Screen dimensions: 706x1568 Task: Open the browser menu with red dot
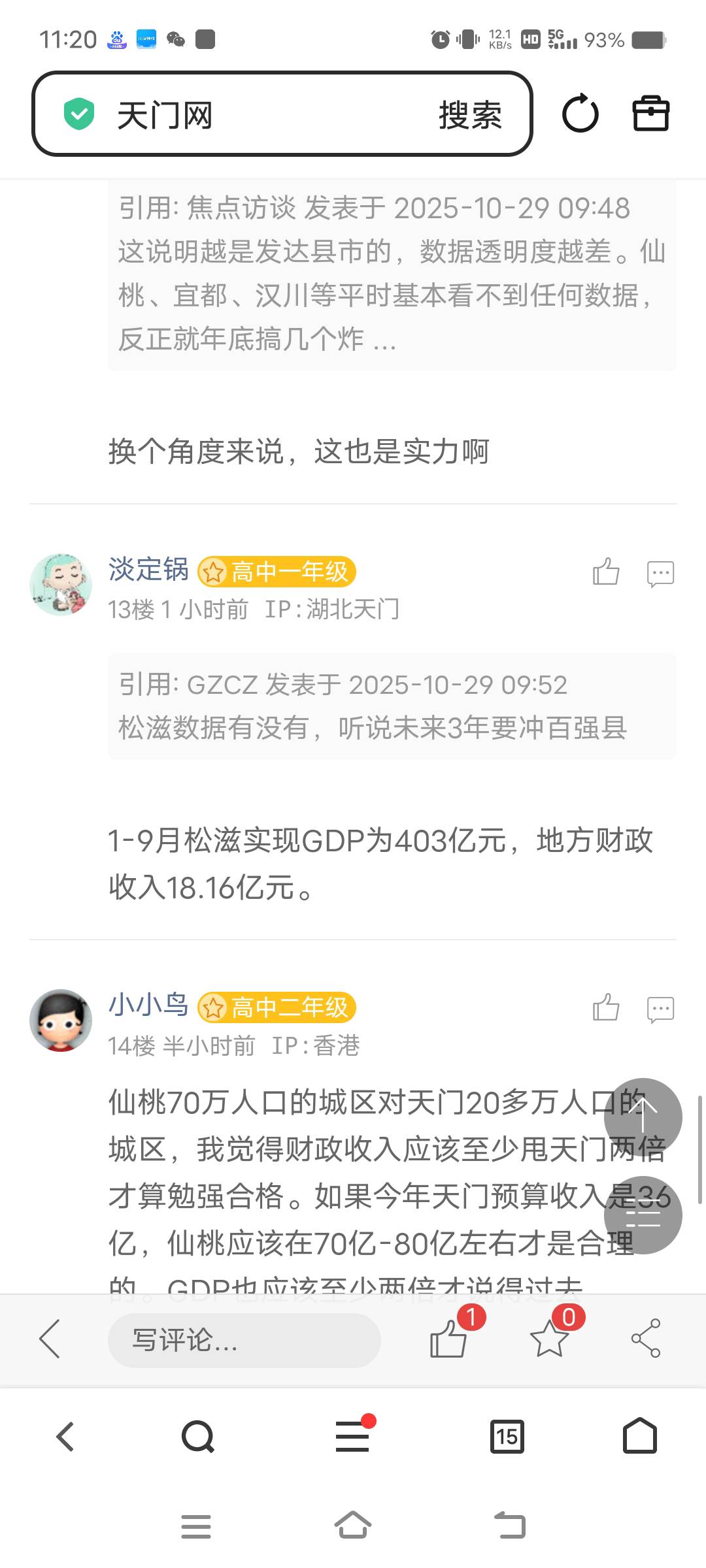click(352, 1437)
